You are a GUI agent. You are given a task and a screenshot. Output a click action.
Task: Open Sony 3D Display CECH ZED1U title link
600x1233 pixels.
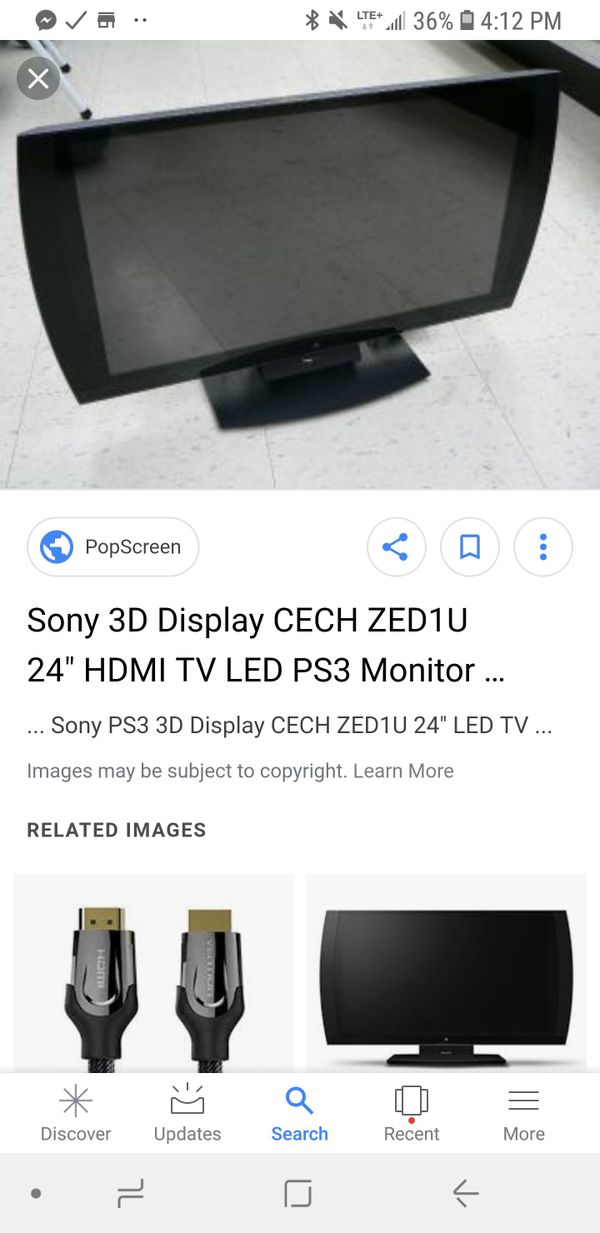[266, 645]
